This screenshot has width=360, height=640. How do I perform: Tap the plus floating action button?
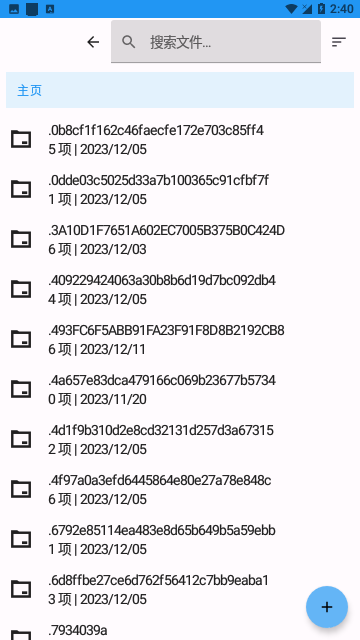327,607
